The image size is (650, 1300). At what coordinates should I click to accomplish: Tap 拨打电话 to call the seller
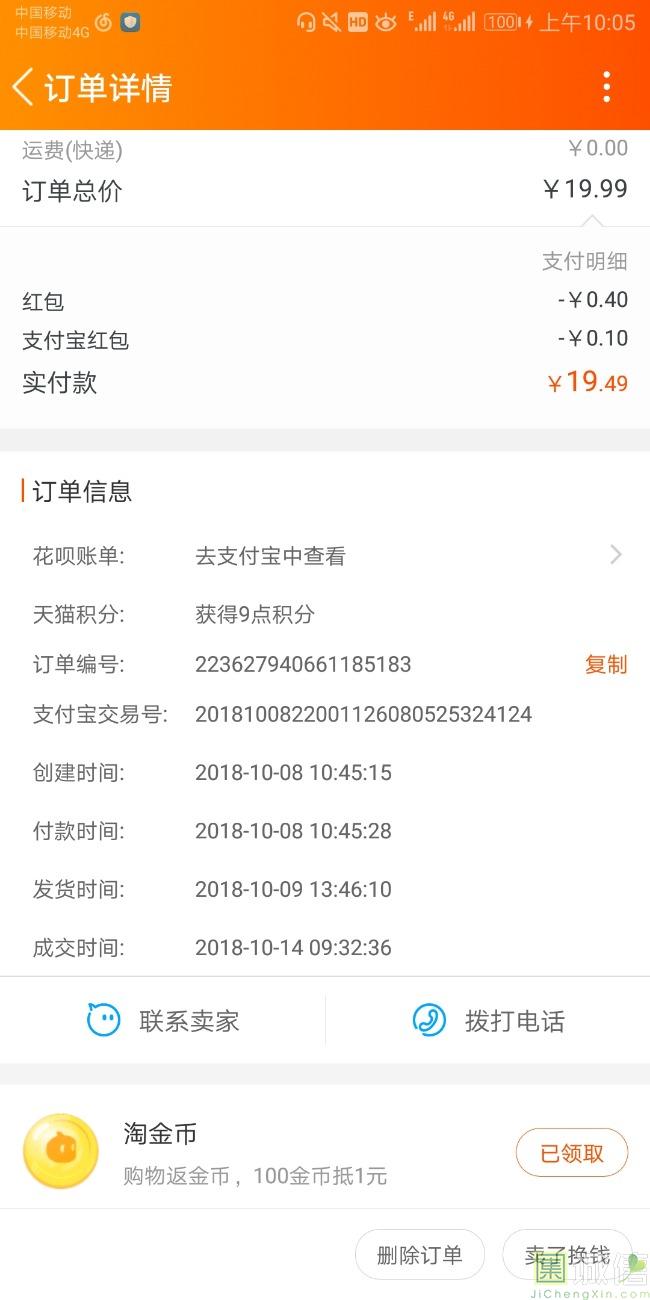tap(488, 1021)
